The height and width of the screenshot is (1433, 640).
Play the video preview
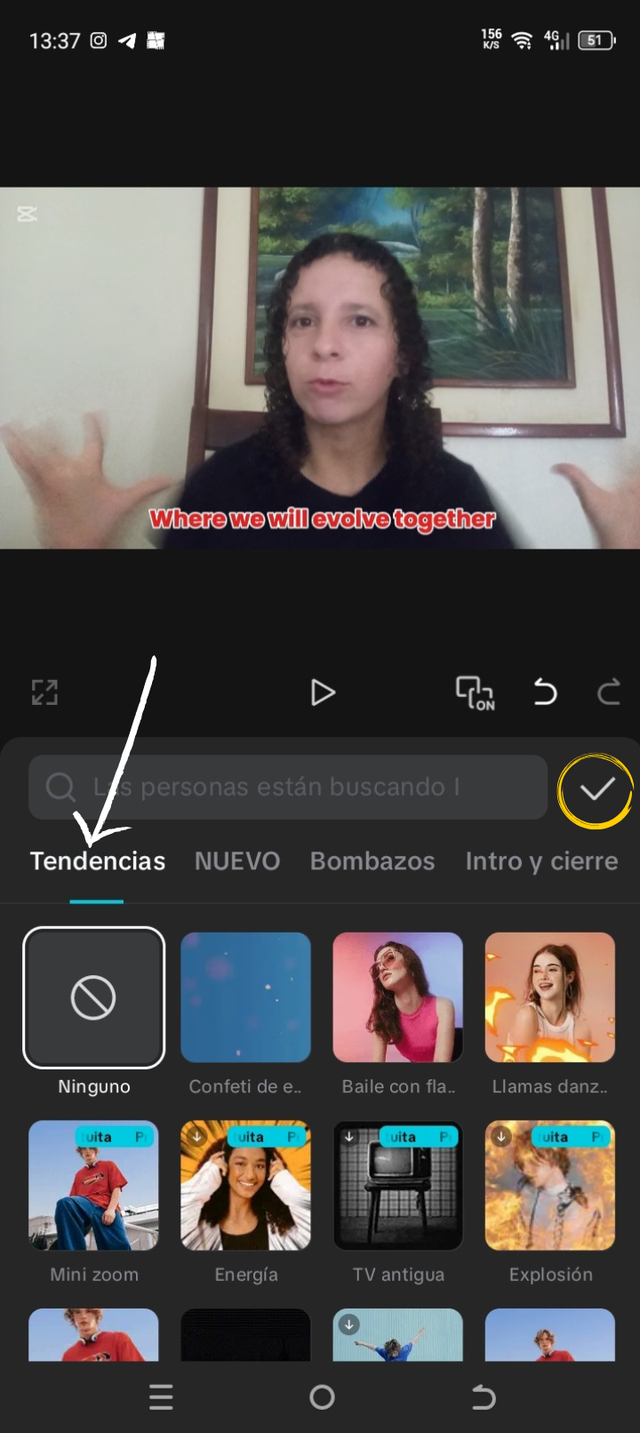coord(322,692)
